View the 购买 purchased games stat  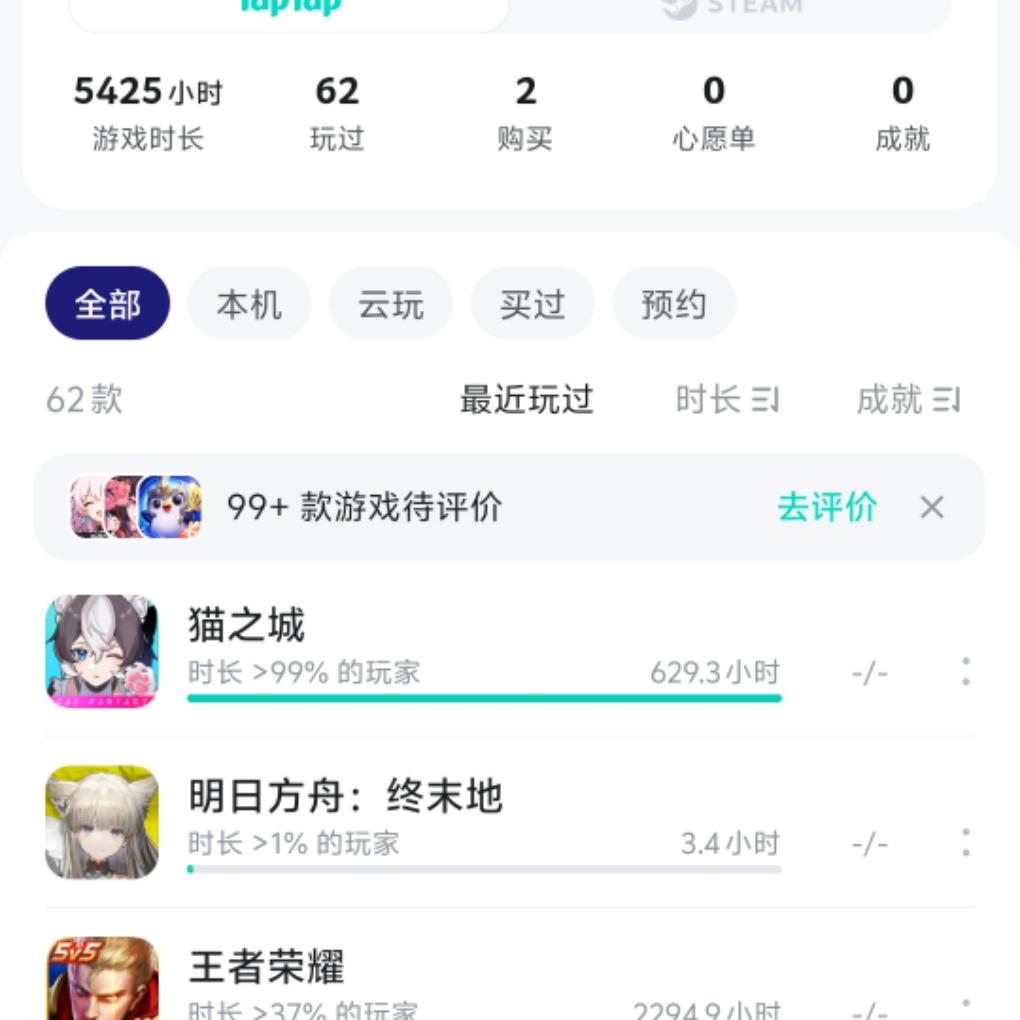(525, 112)
